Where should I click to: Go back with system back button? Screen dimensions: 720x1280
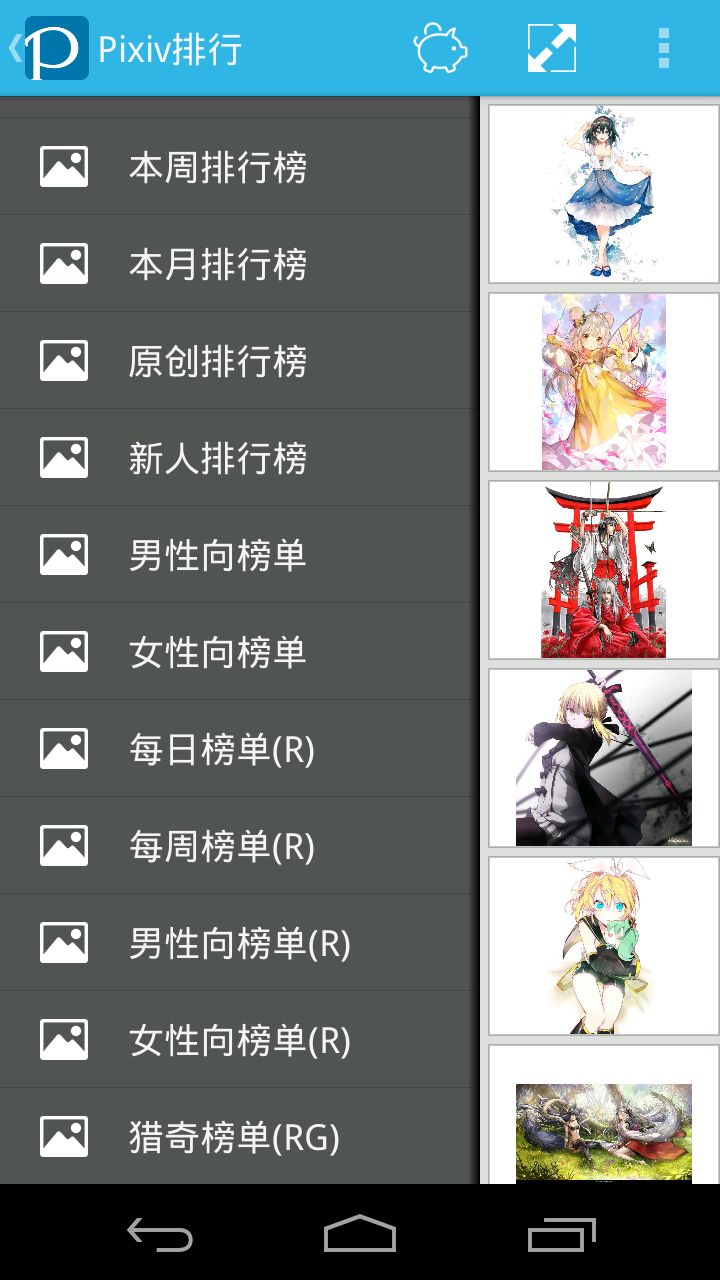[x=160, y=1235]
